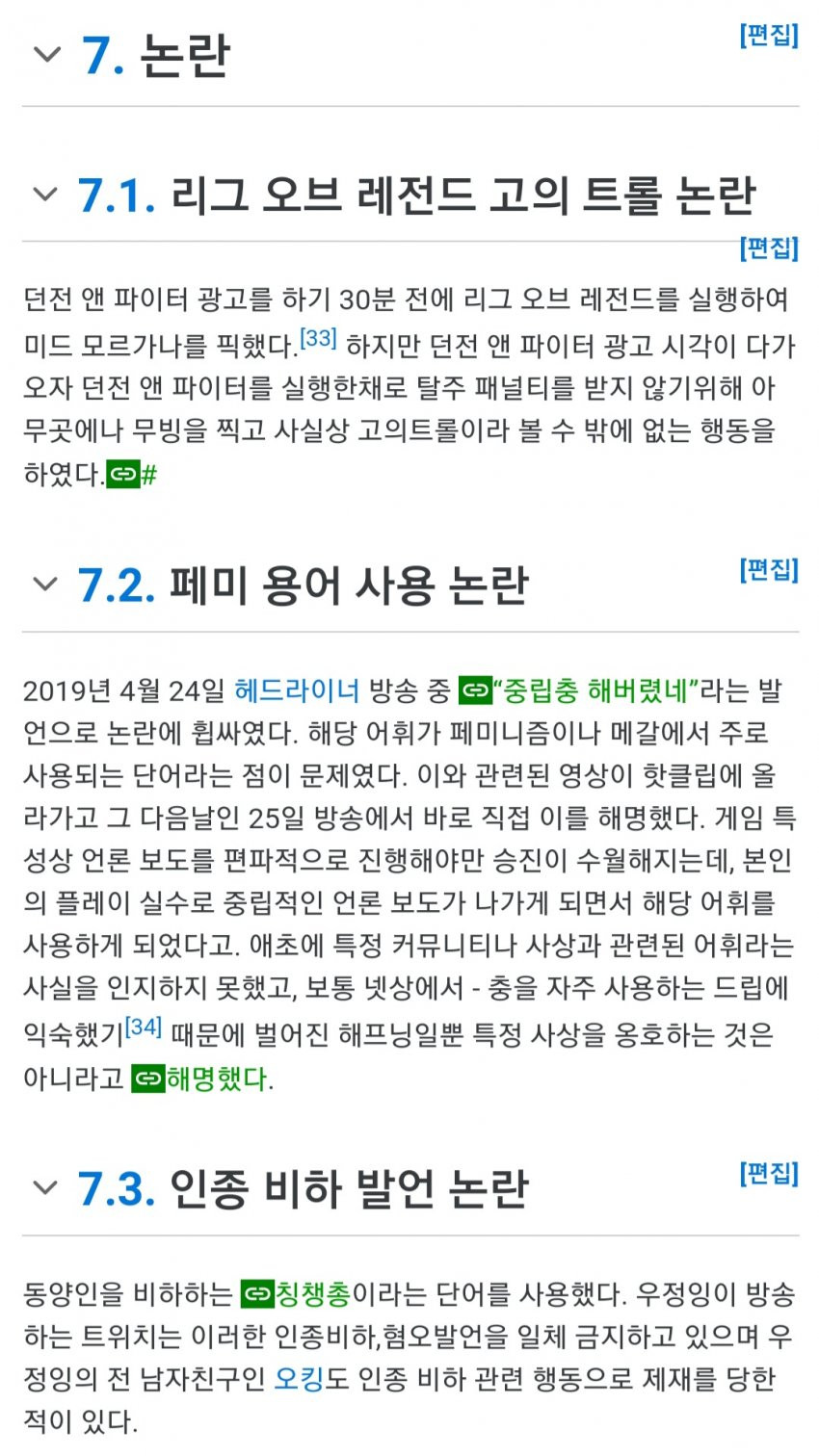Collapse section 7.1 리그 오브 레전드 고의 트롤 논란
The width and height of the screenshot is (819, 1456).
(45, 195)
